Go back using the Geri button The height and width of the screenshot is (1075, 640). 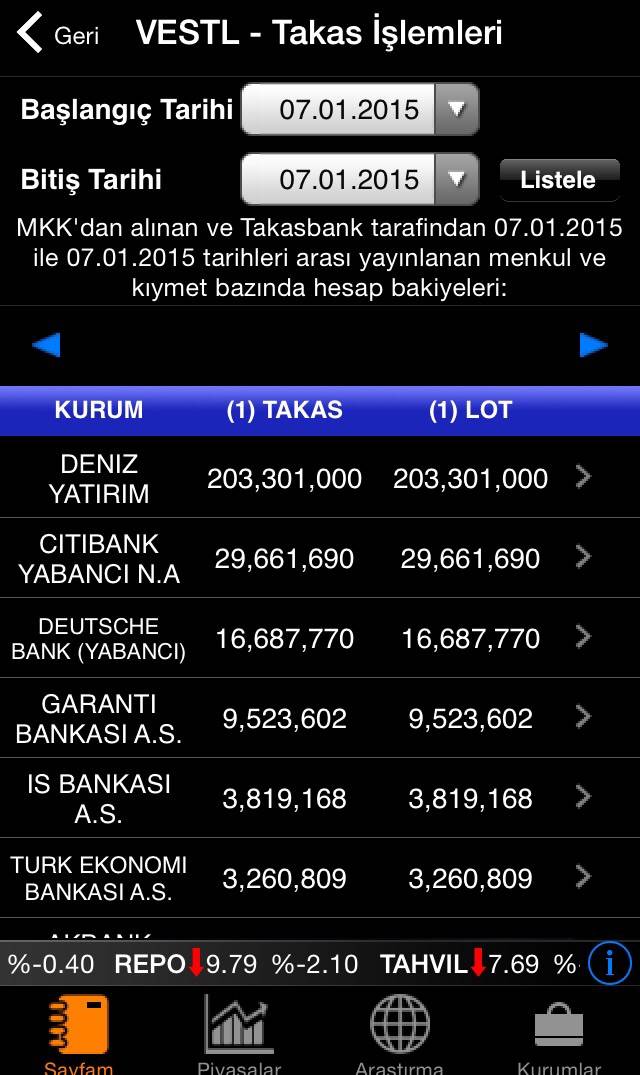pos(58,34)
